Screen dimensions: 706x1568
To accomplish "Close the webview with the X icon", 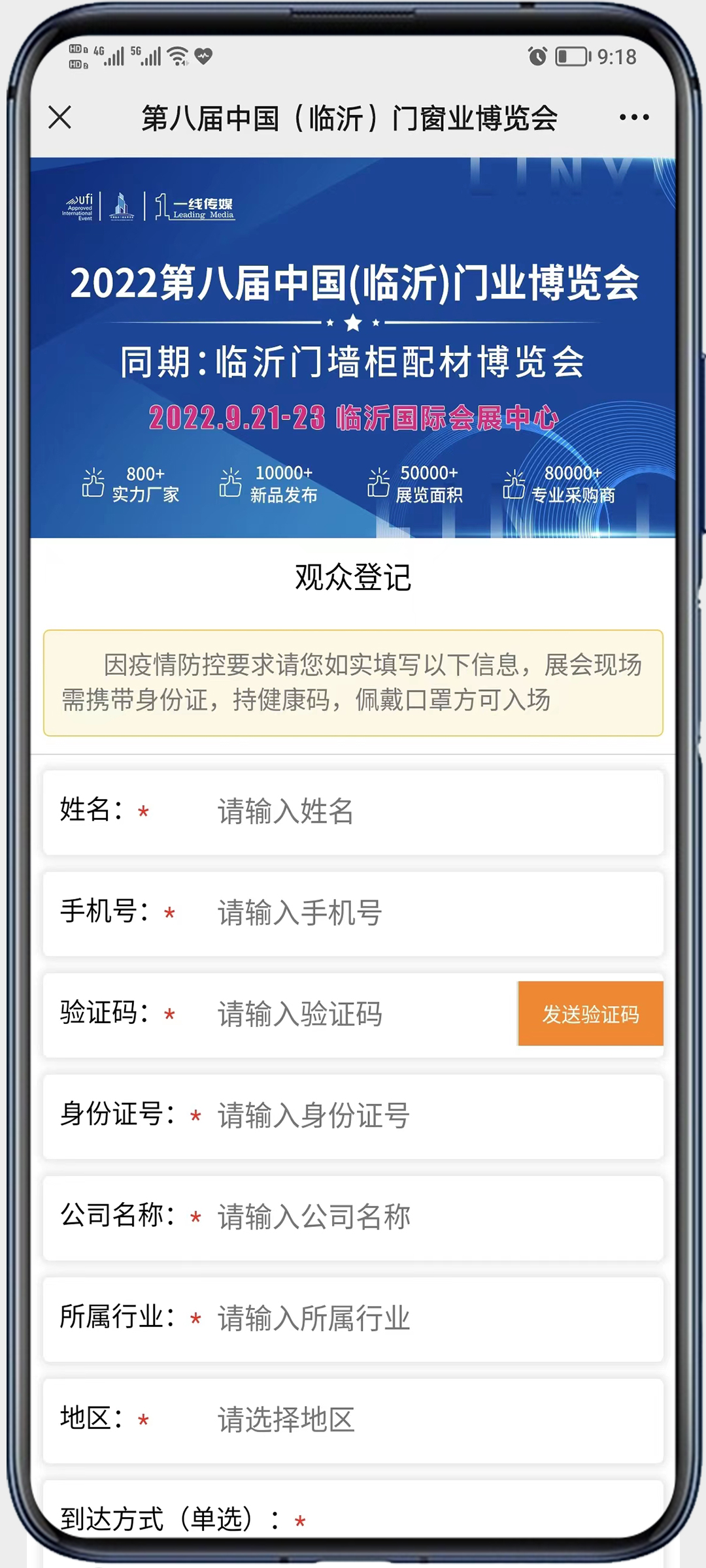I will point(59,118).
